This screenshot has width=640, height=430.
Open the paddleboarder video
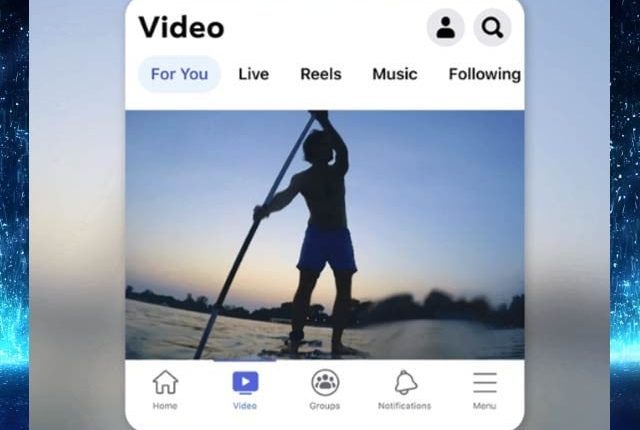(324, 234)
